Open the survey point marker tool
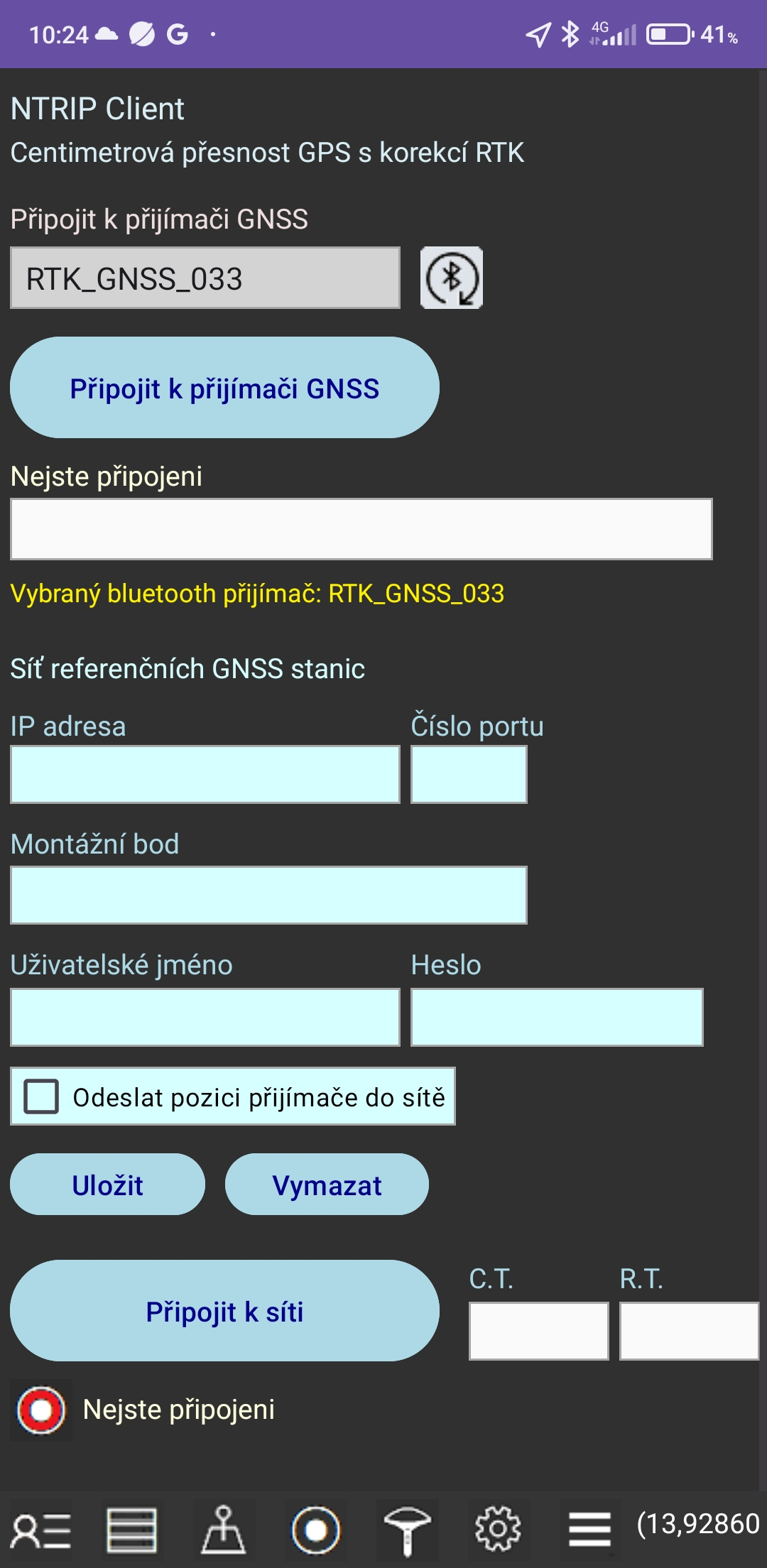Viewport: 767px width, 1568px height. [224, 1530]
